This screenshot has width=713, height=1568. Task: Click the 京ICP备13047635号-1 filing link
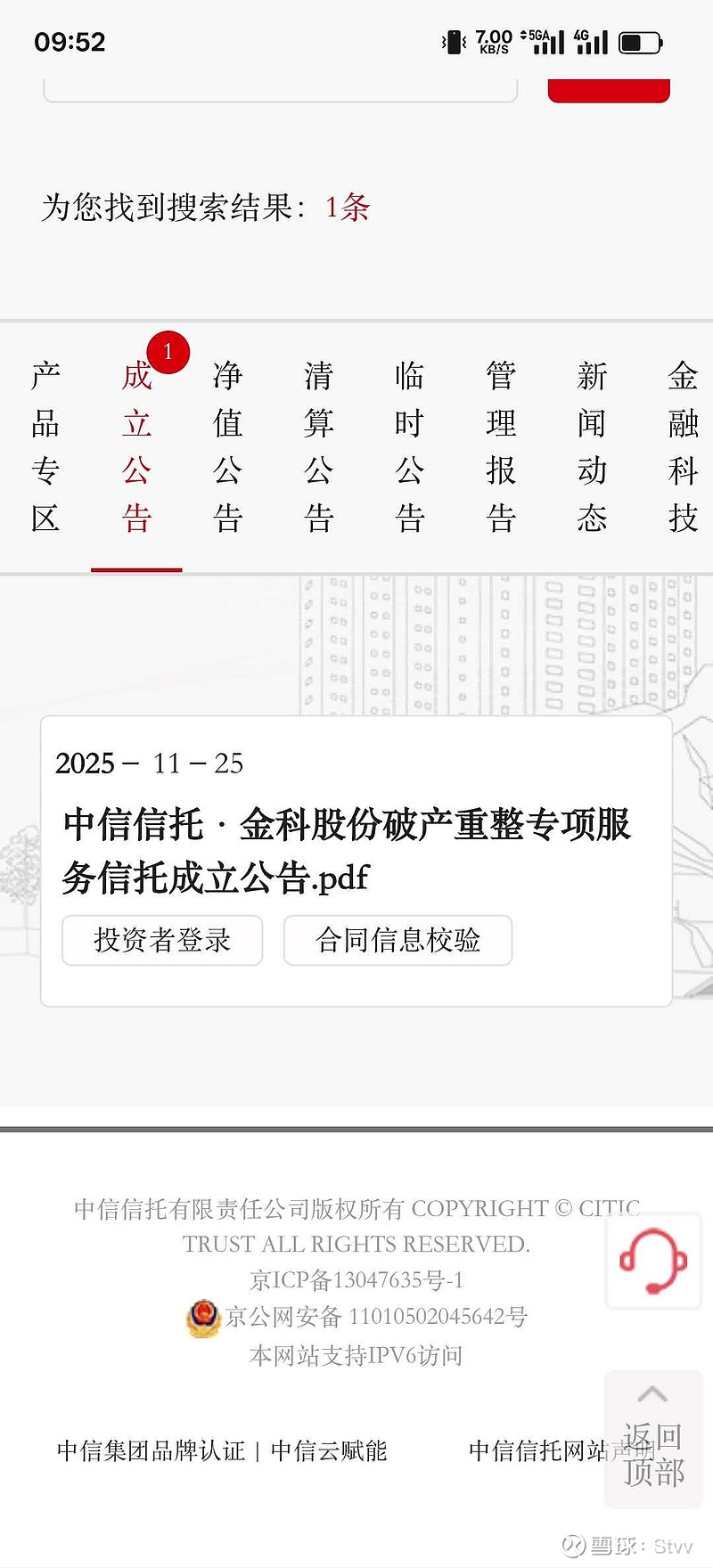356,1278
